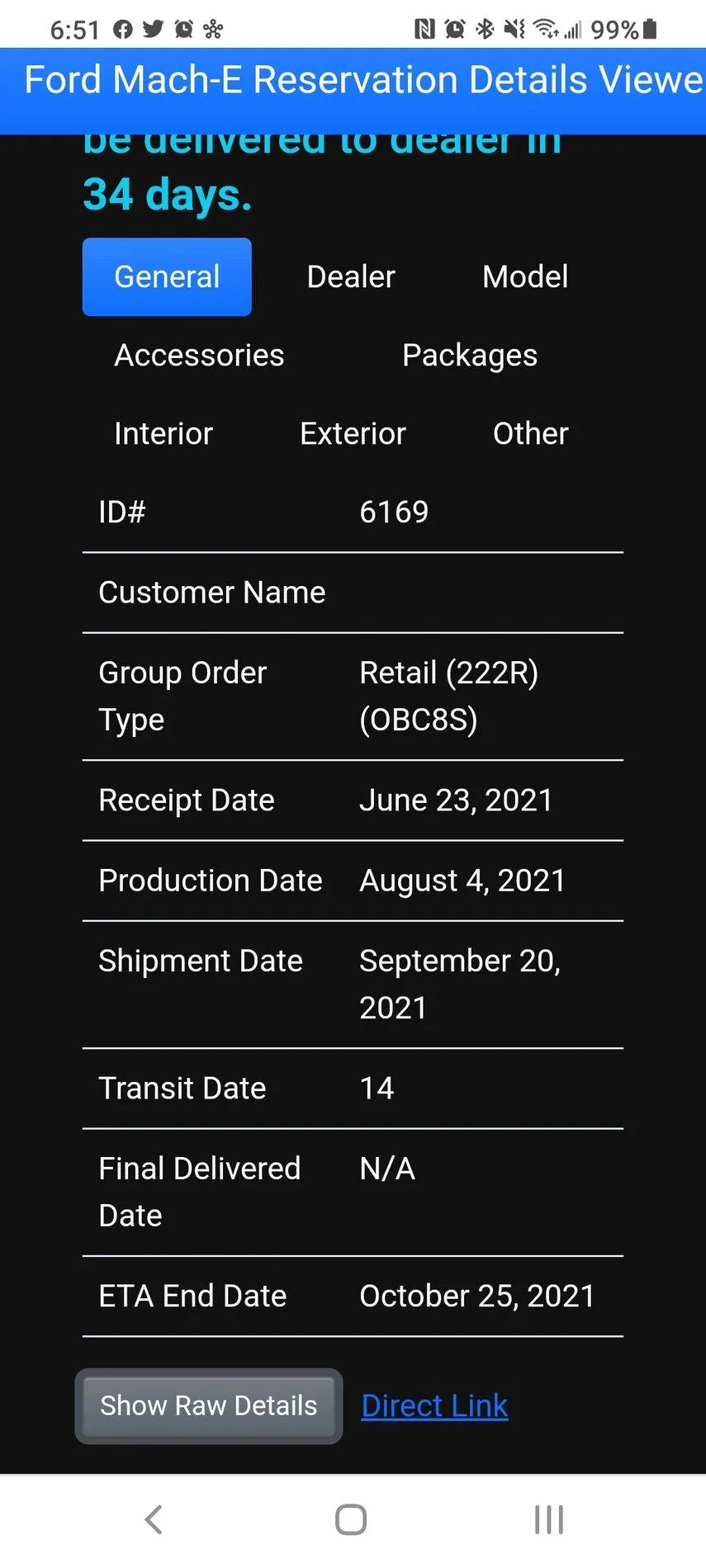706x1568 pixels.
Task: Open the Model tab
Action: 525,277
